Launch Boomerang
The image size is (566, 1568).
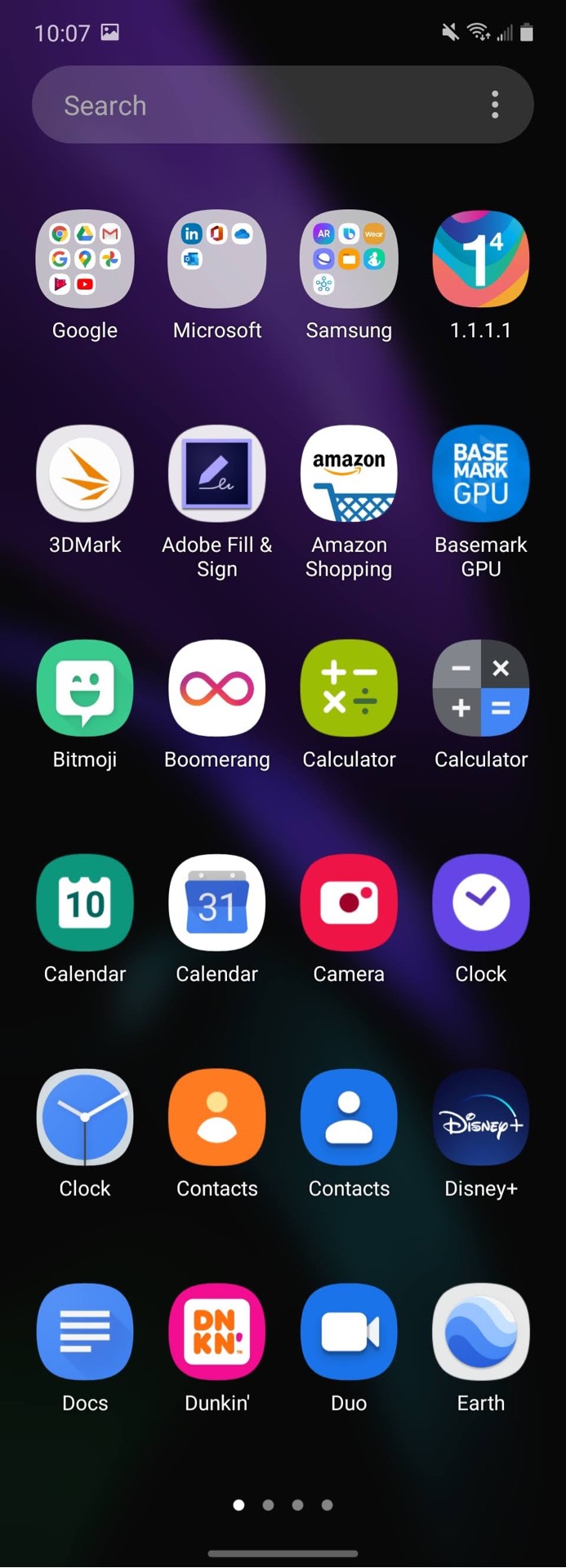[216, 688]
